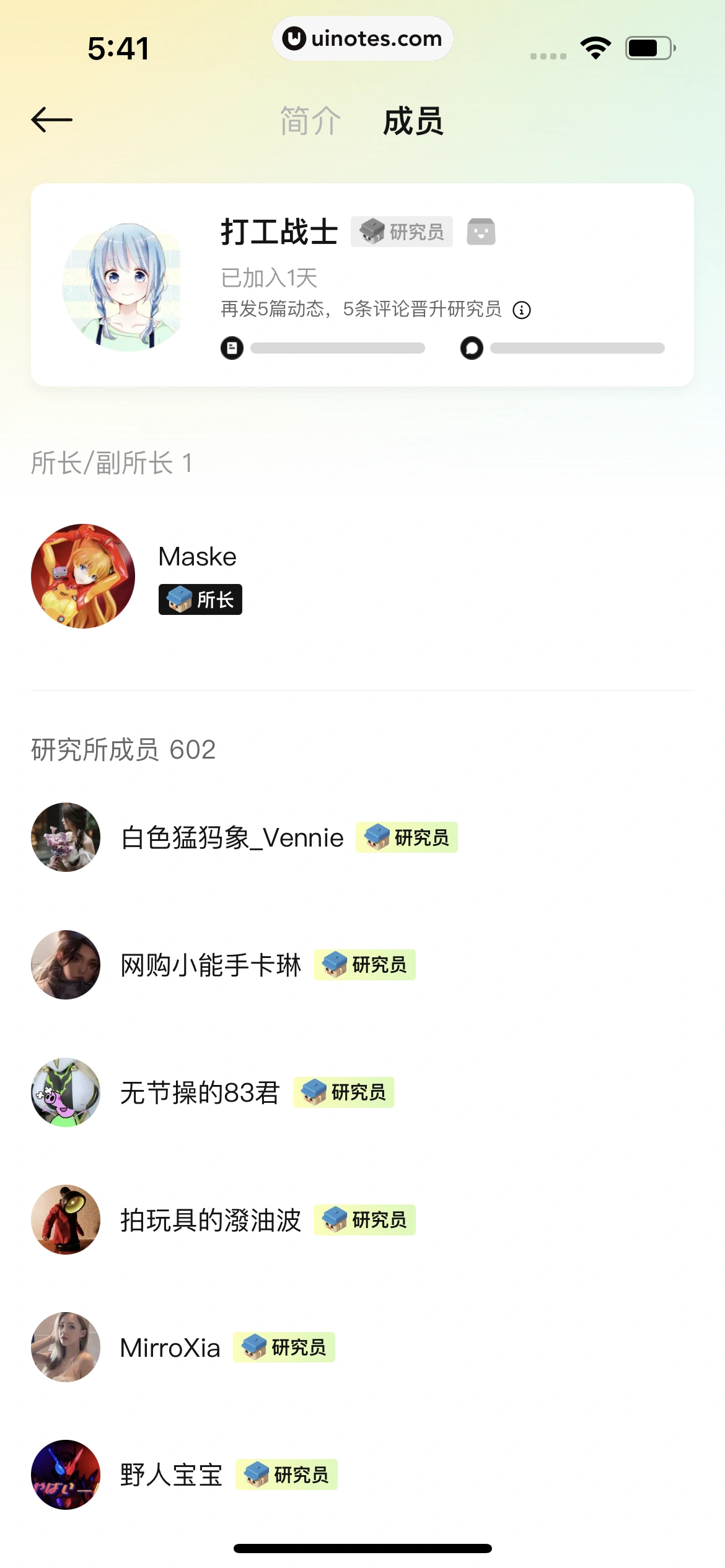Select the 成员 tab
Viewport: 725px width, 1568px height.
(413, 121)
